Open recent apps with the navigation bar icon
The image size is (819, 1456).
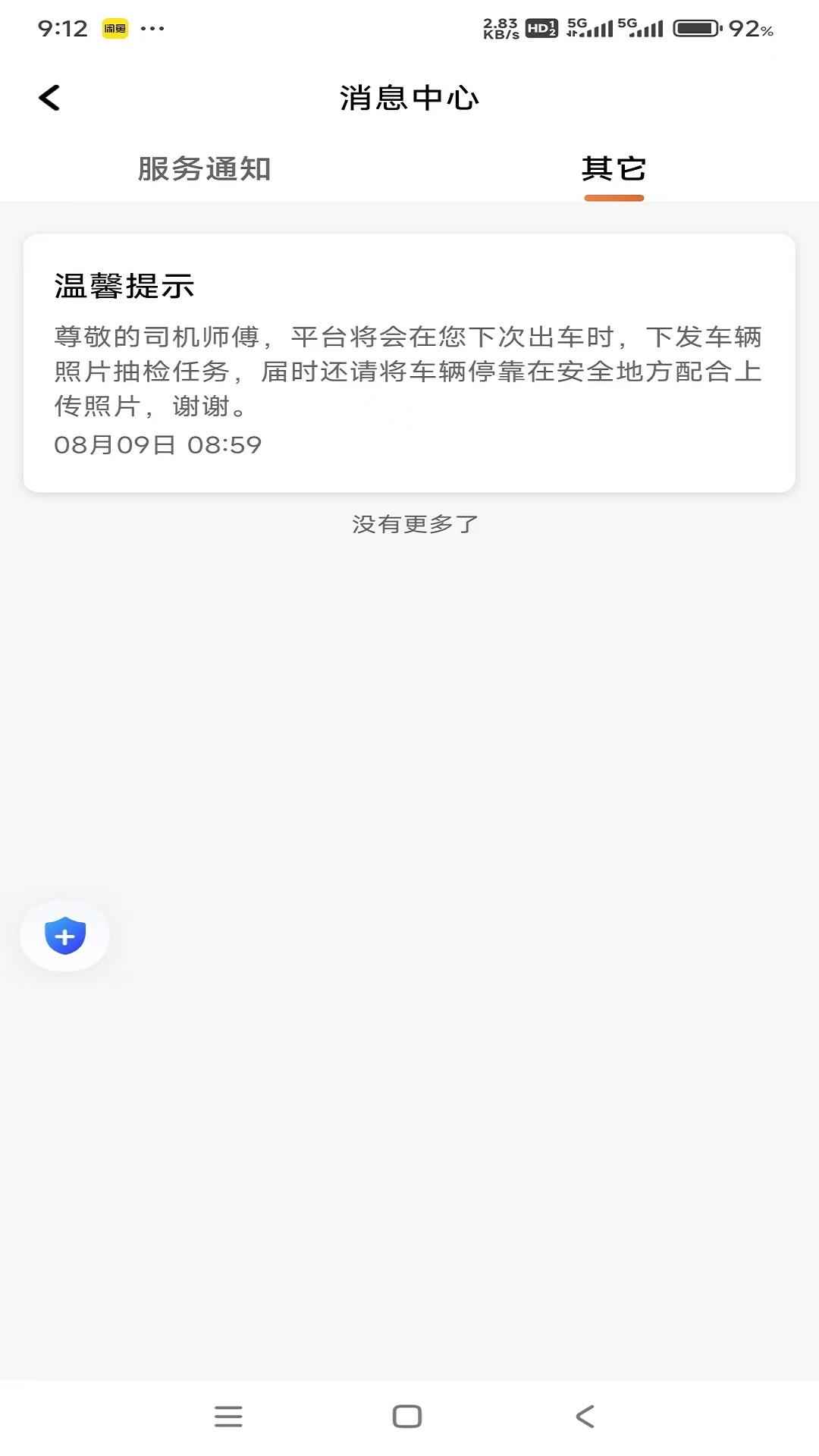[229, 1415]
